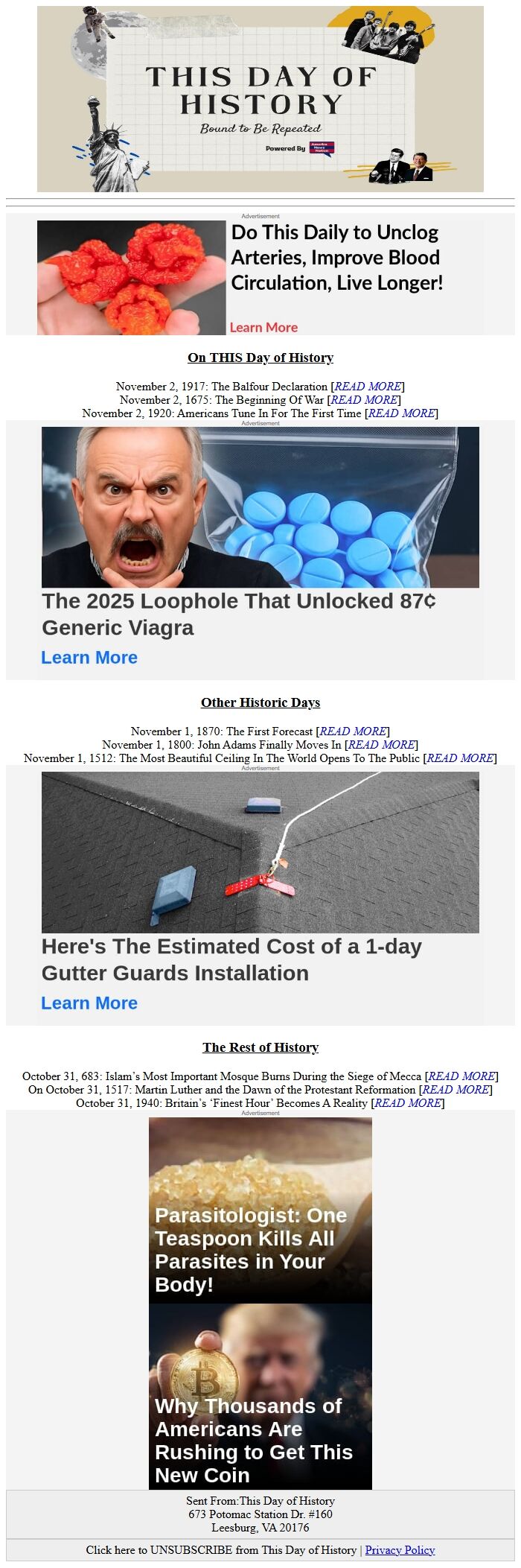Open READ MORE for Most Beautiful Ceiling story
This screenshot has height=1568, width=521.
pyautogui.click(x=461, y=758)
